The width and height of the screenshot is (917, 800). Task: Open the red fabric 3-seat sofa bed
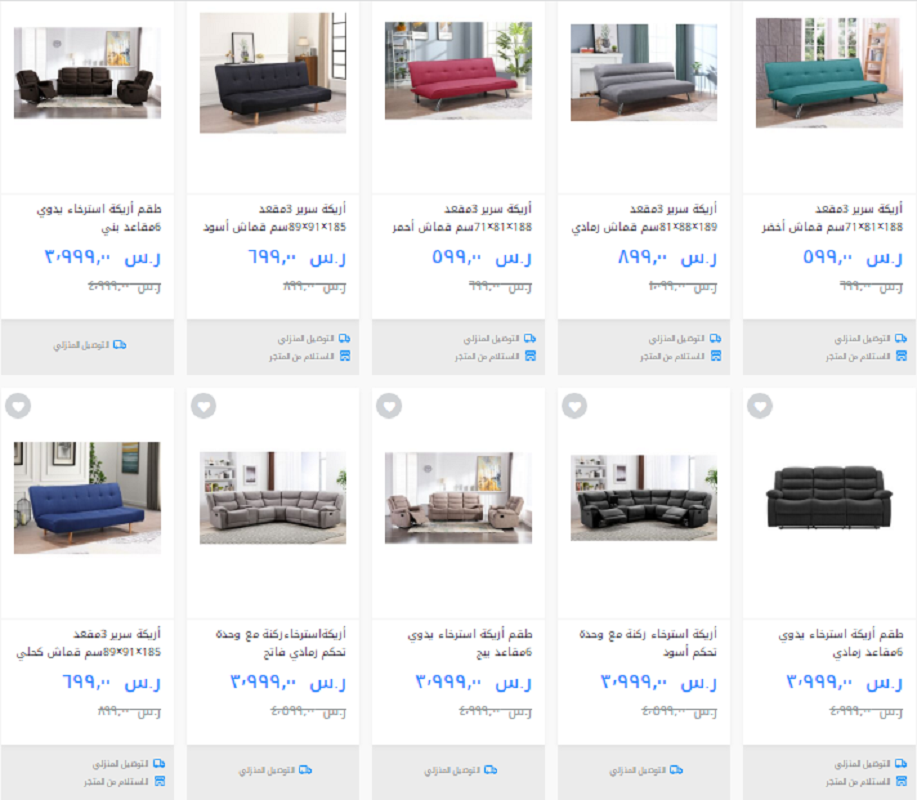coord(458,72)
